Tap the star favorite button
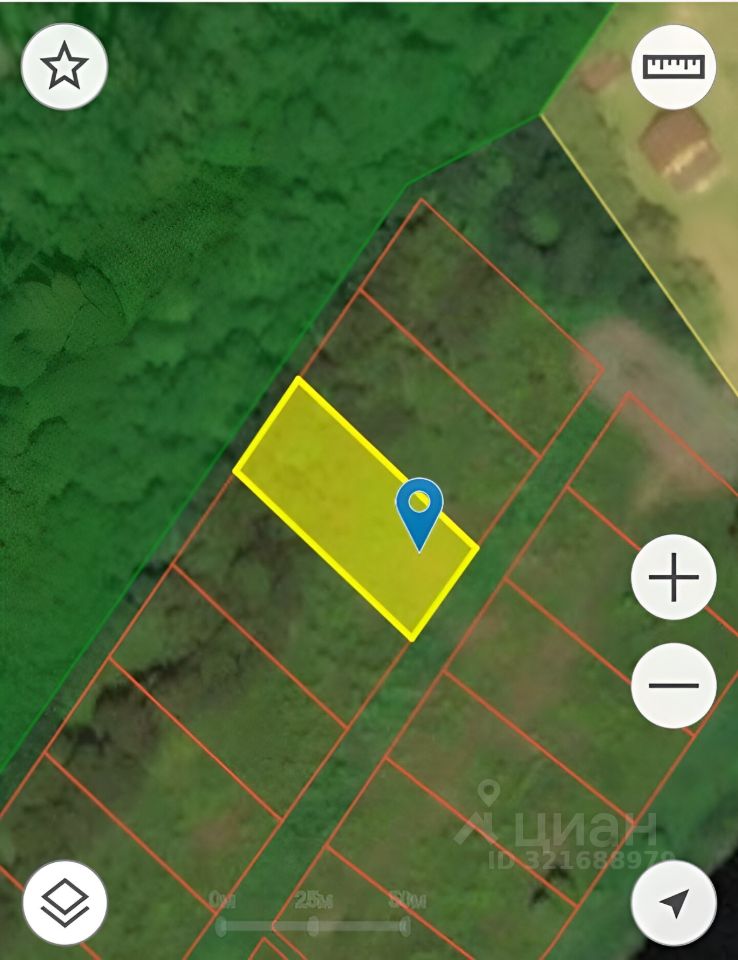738x960 pixels. point(65,67)
